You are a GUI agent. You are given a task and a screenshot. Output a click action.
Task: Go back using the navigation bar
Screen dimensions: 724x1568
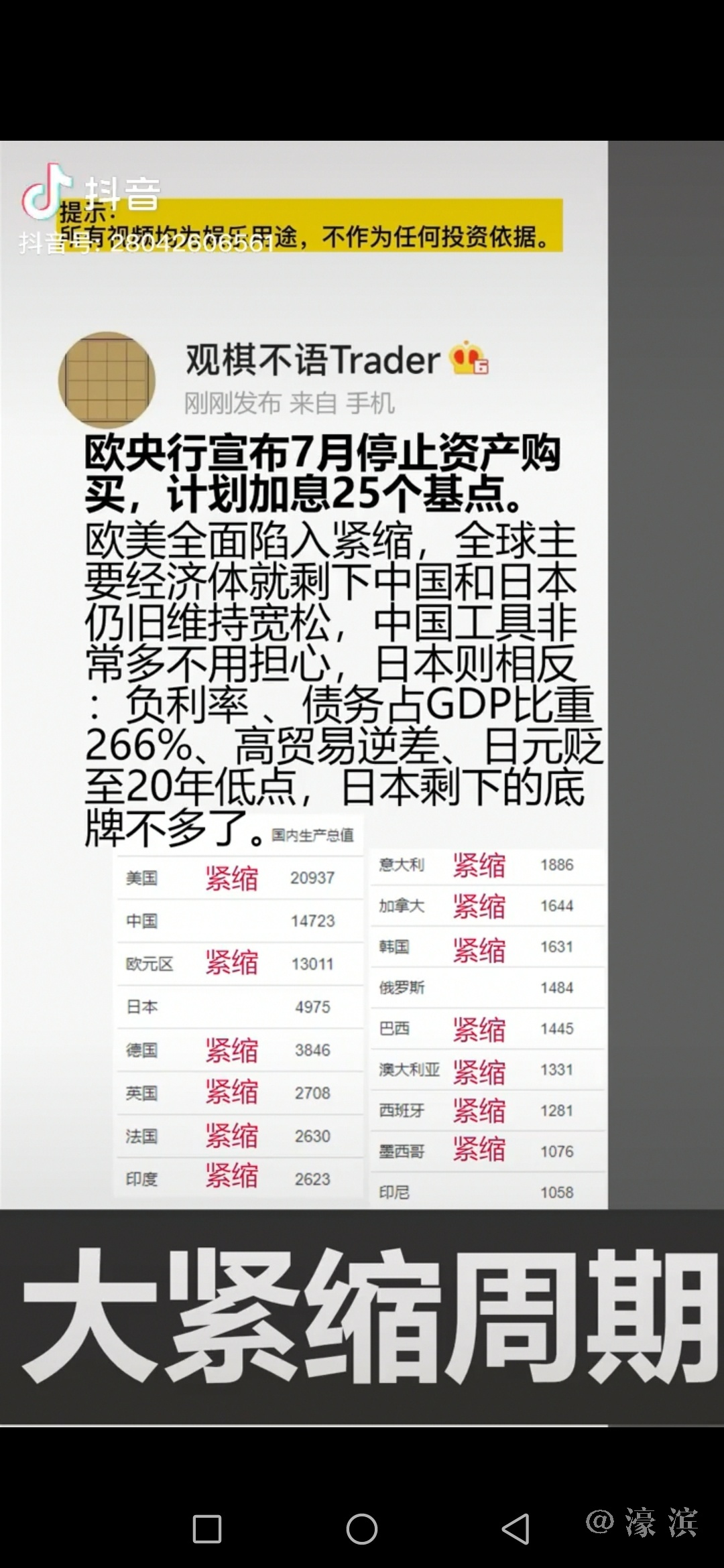(x=516, y=1529)
